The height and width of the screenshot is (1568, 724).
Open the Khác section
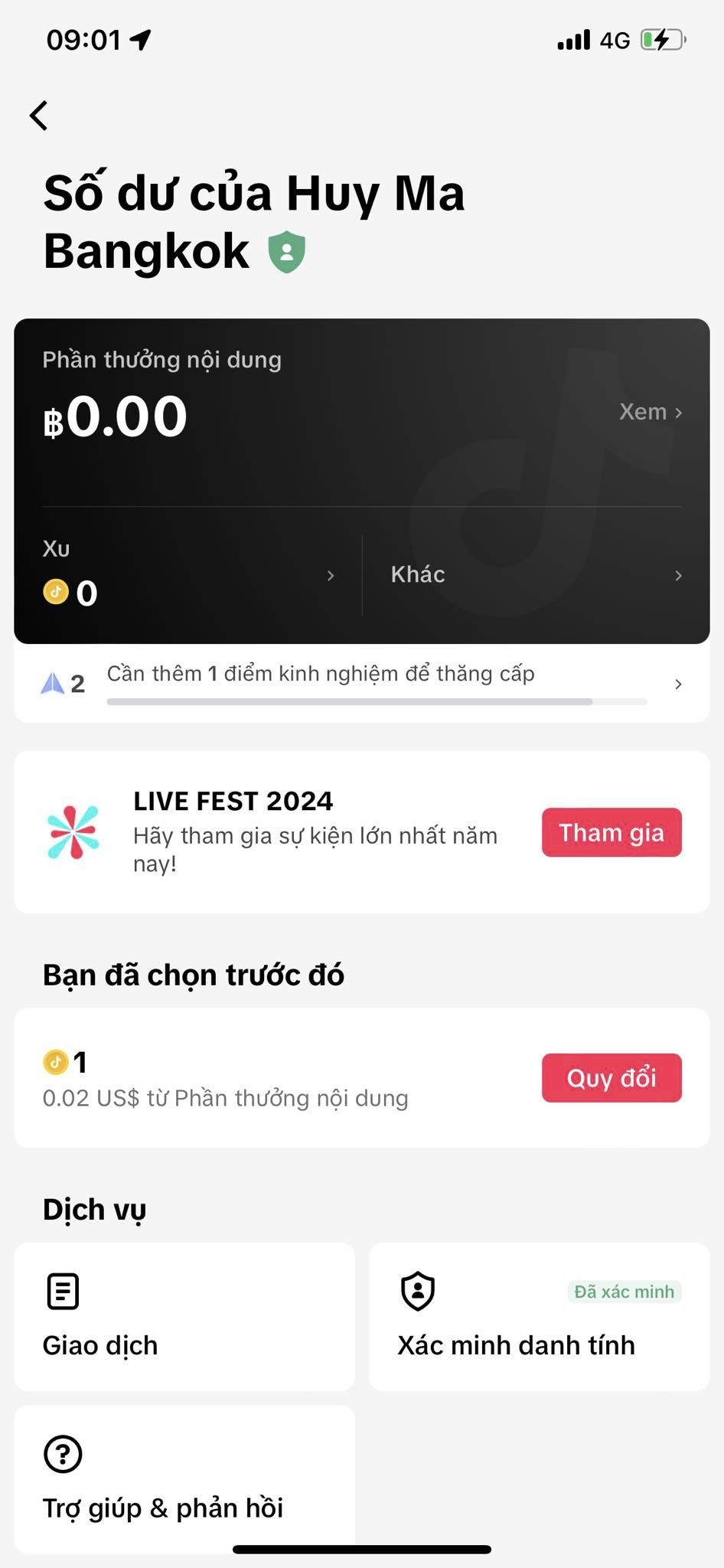pos(535,575)
